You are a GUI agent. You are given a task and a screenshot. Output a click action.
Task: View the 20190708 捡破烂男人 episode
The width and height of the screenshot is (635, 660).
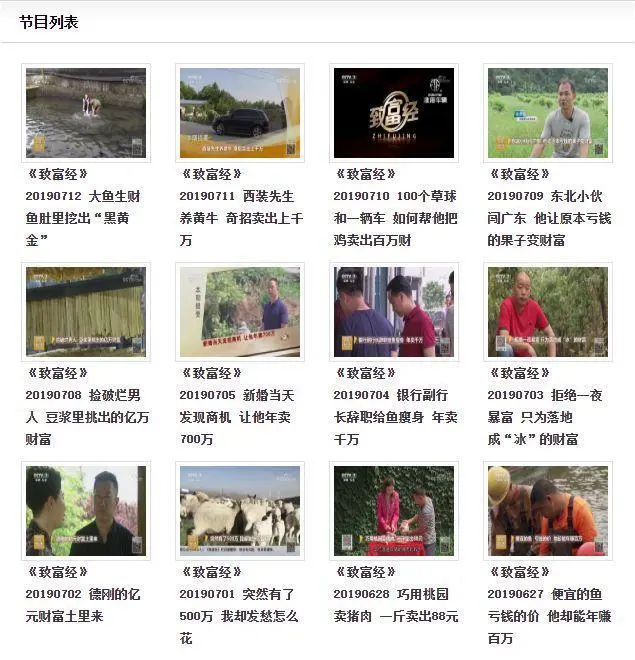(86, 312)
